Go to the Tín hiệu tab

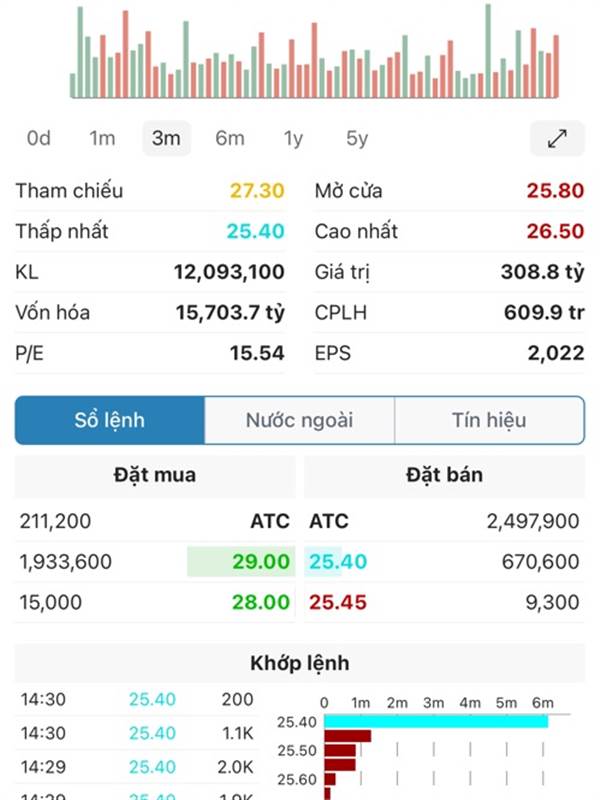pos(489,420)
